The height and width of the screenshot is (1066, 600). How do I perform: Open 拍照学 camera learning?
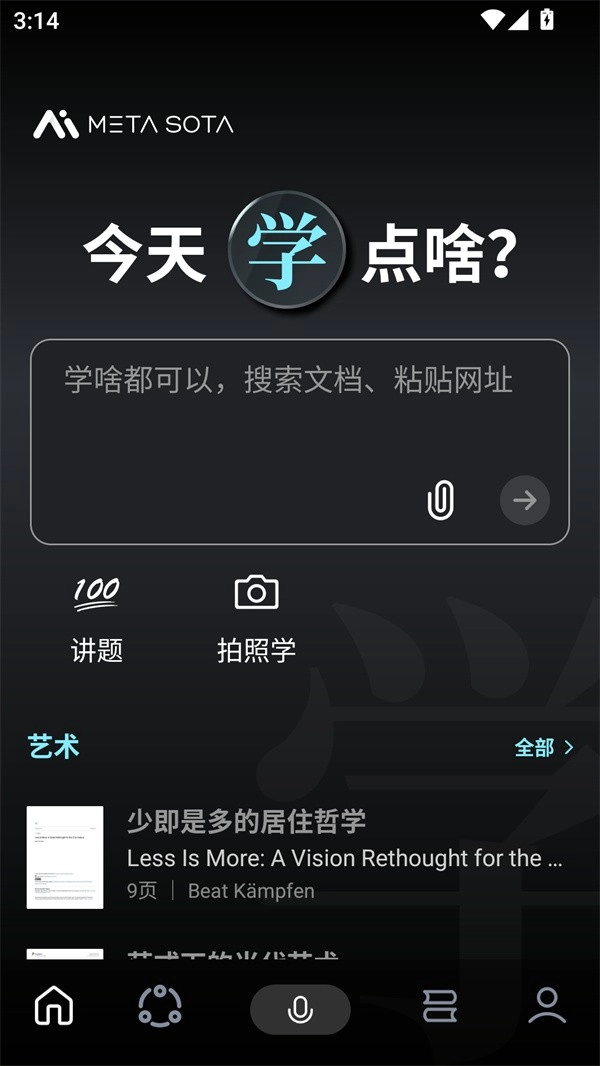click(x=257, y=620)
